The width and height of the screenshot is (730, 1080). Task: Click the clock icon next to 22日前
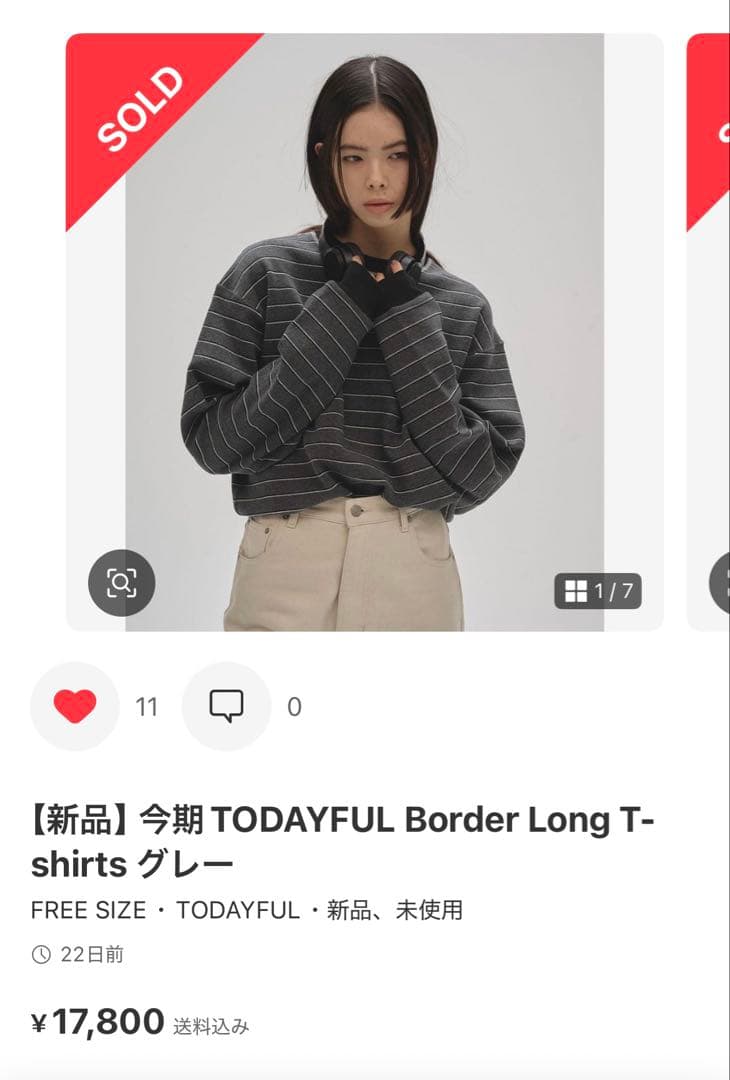click(x=39, y=955)
